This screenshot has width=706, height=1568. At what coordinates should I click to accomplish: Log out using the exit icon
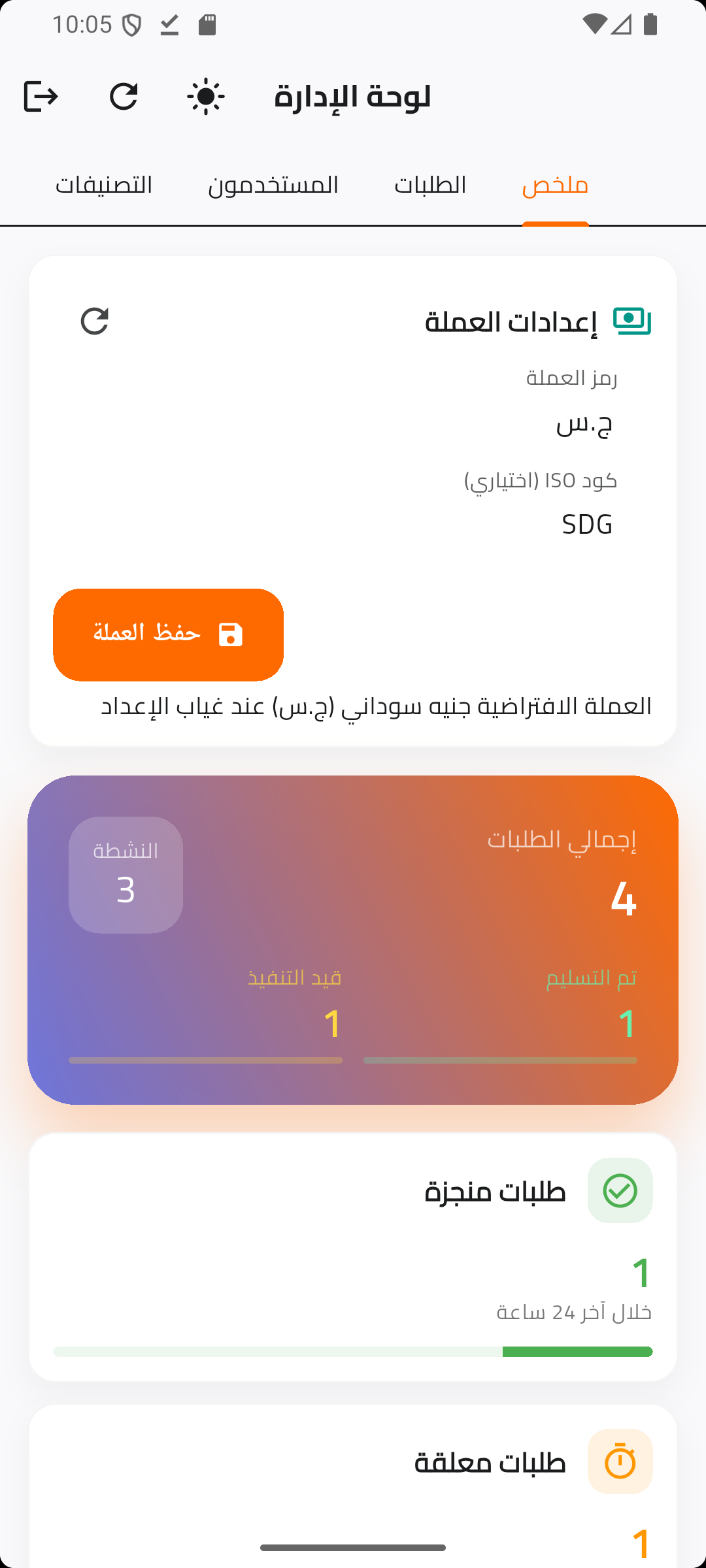point(41,97)
